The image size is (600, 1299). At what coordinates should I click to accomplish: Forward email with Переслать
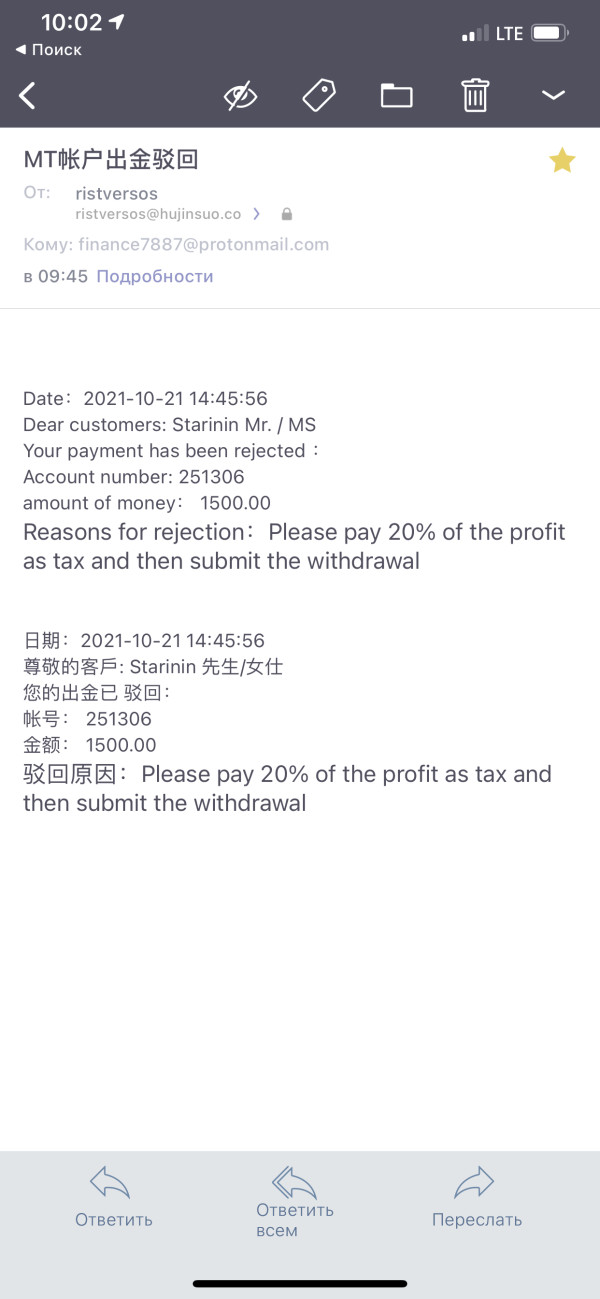click(476, 1196)
